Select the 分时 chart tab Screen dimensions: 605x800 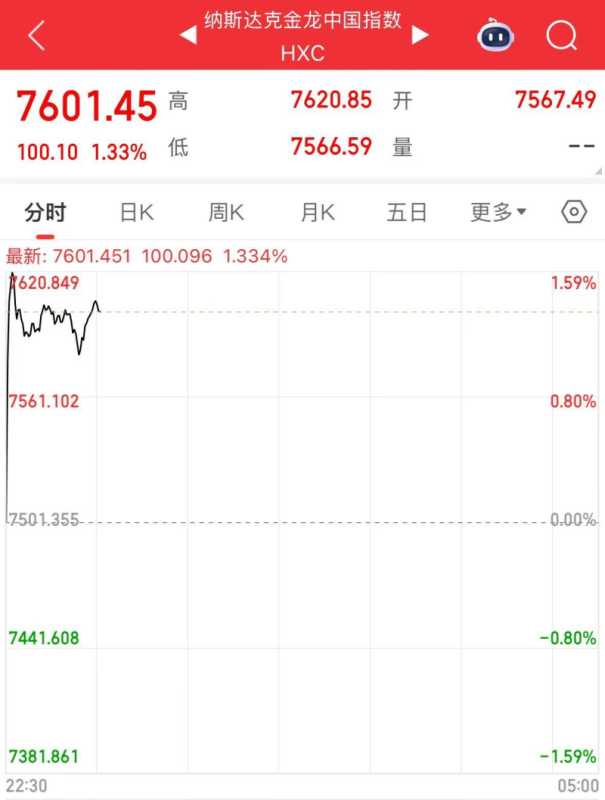click(45, 212)
